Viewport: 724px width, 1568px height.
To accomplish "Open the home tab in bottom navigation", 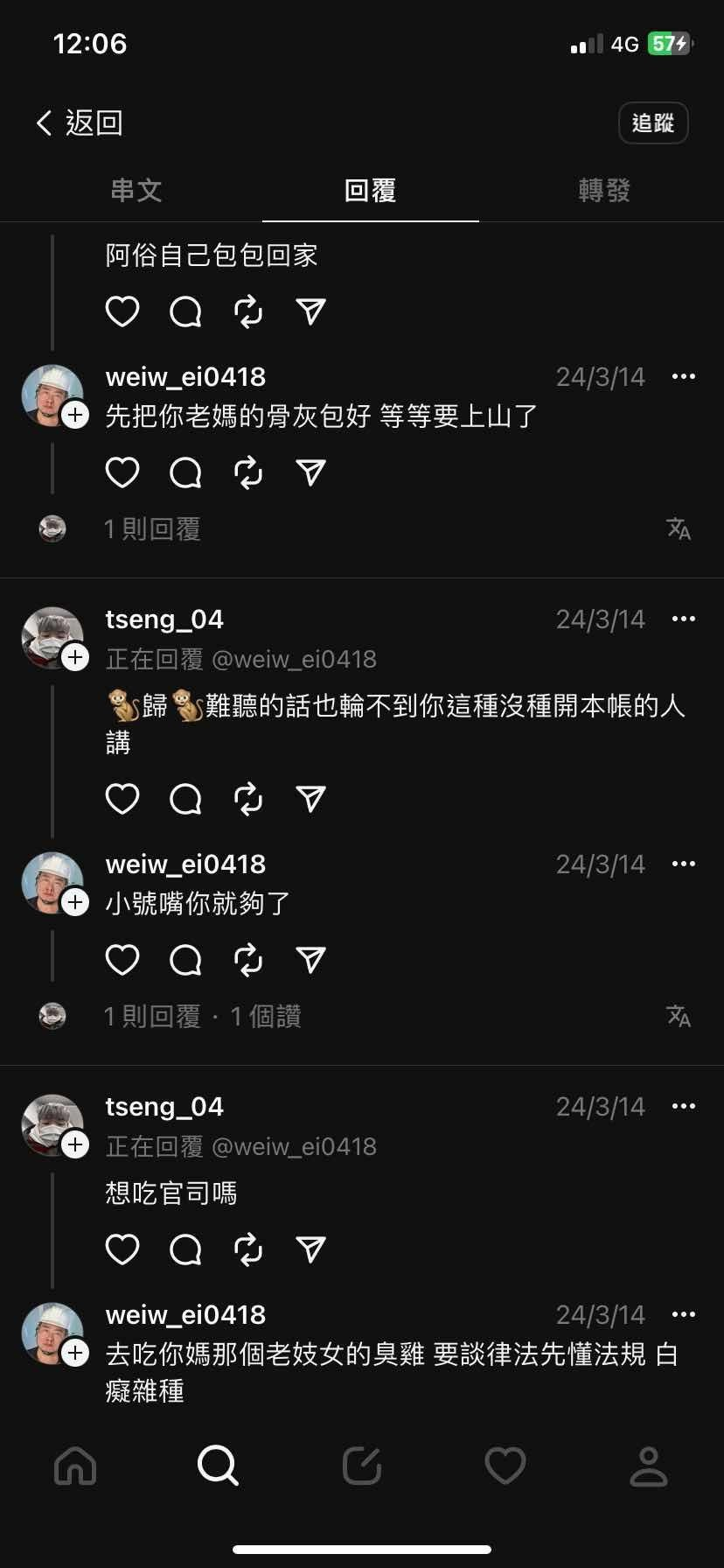I will (x=75, y=1466).
